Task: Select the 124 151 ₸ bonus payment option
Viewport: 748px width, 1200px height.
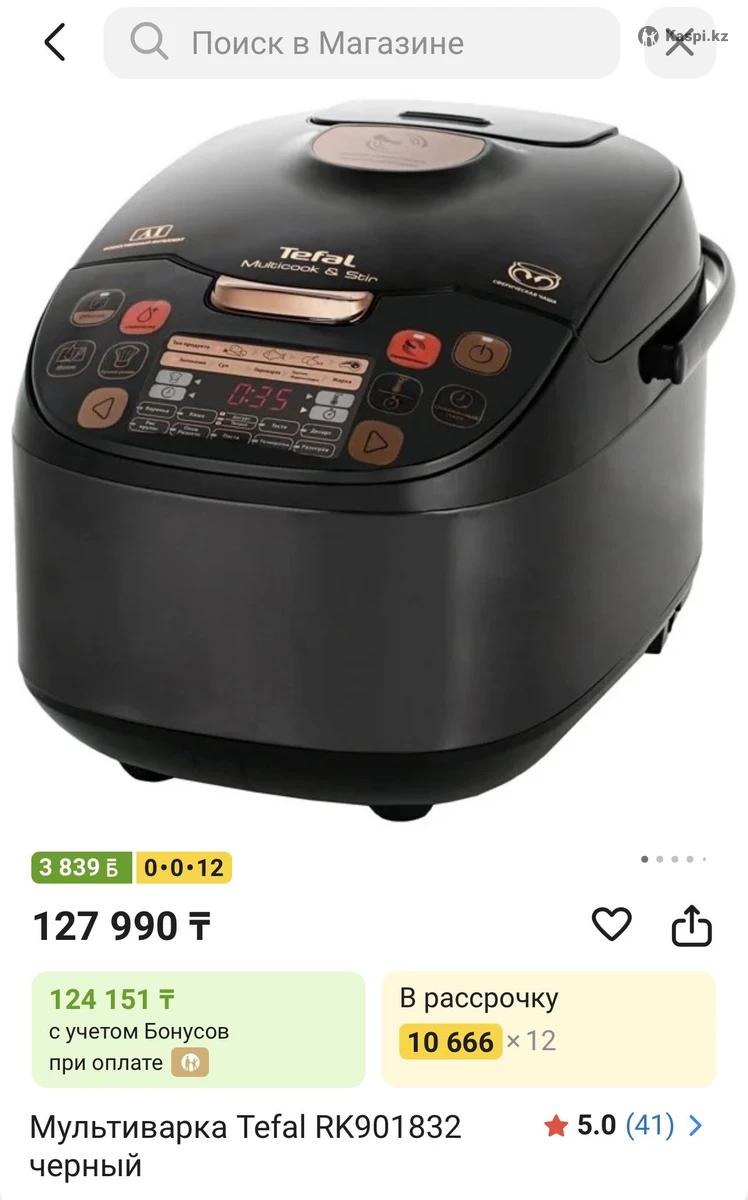Action: (x=198, y=1029)
